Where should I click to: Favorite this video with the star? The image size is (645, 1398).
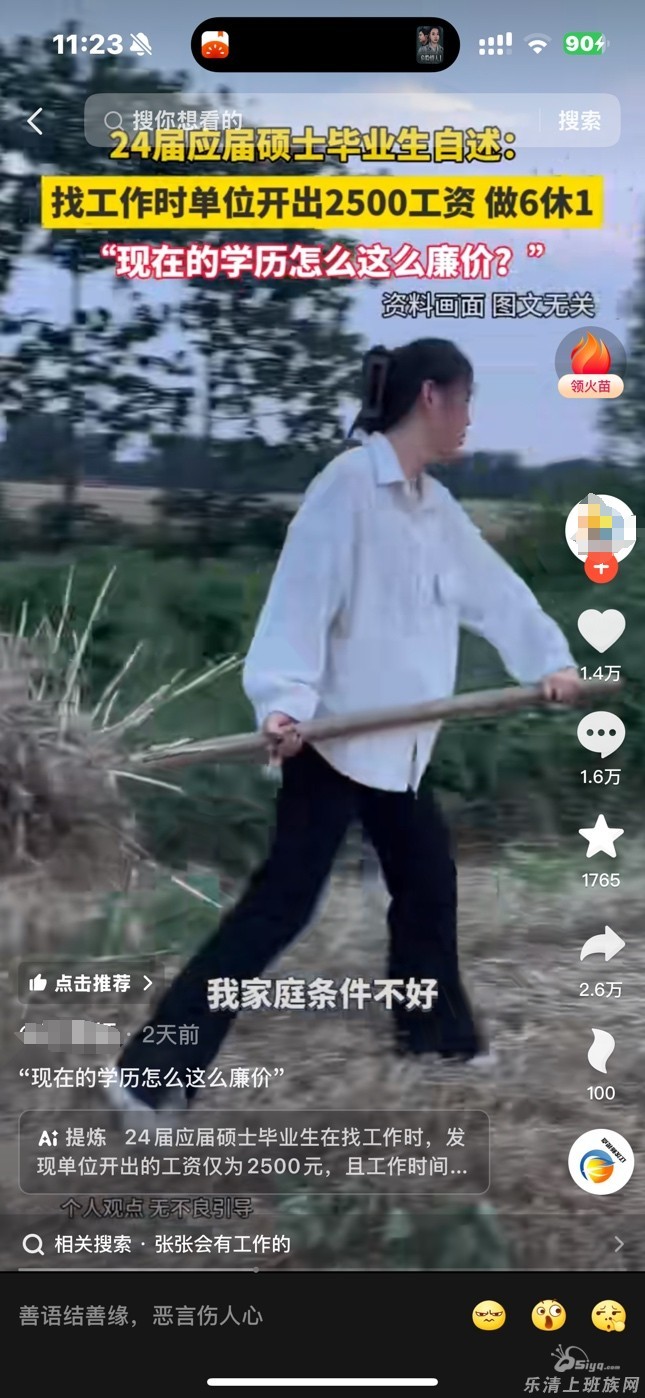[601, 838]
